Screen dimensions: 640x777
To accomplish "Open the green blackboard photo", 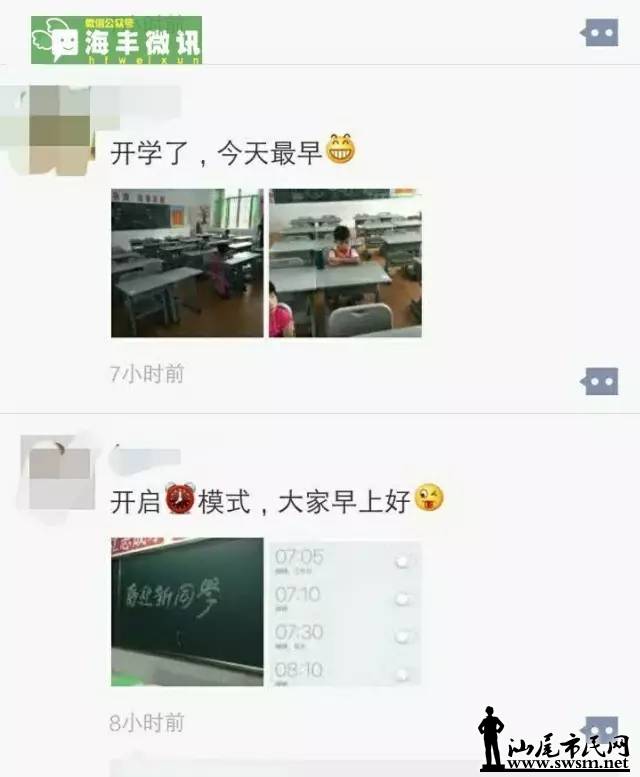I will coord(187,612).
